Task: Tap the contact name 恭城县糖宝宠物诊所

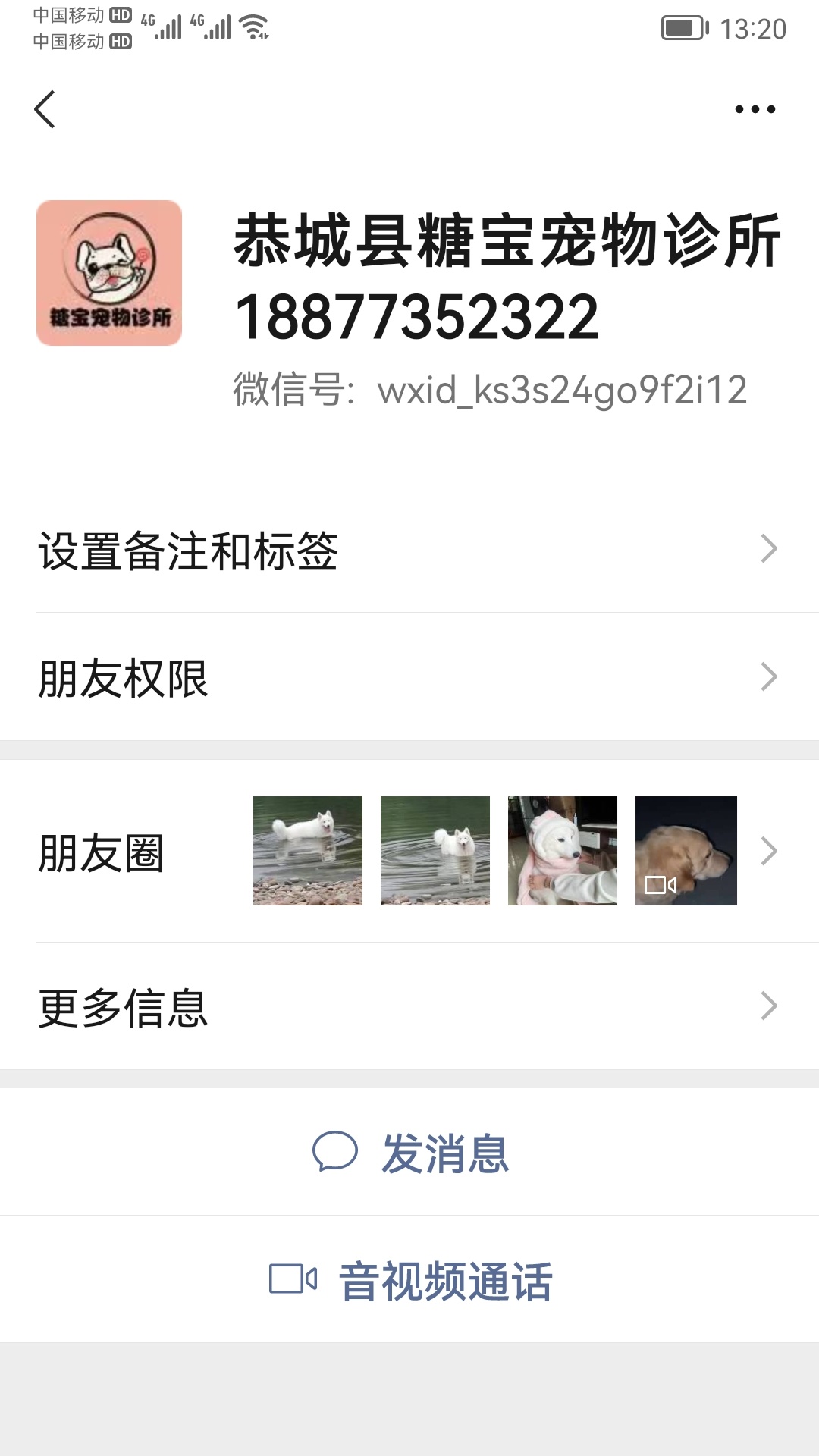Action: tap(508, 246)
